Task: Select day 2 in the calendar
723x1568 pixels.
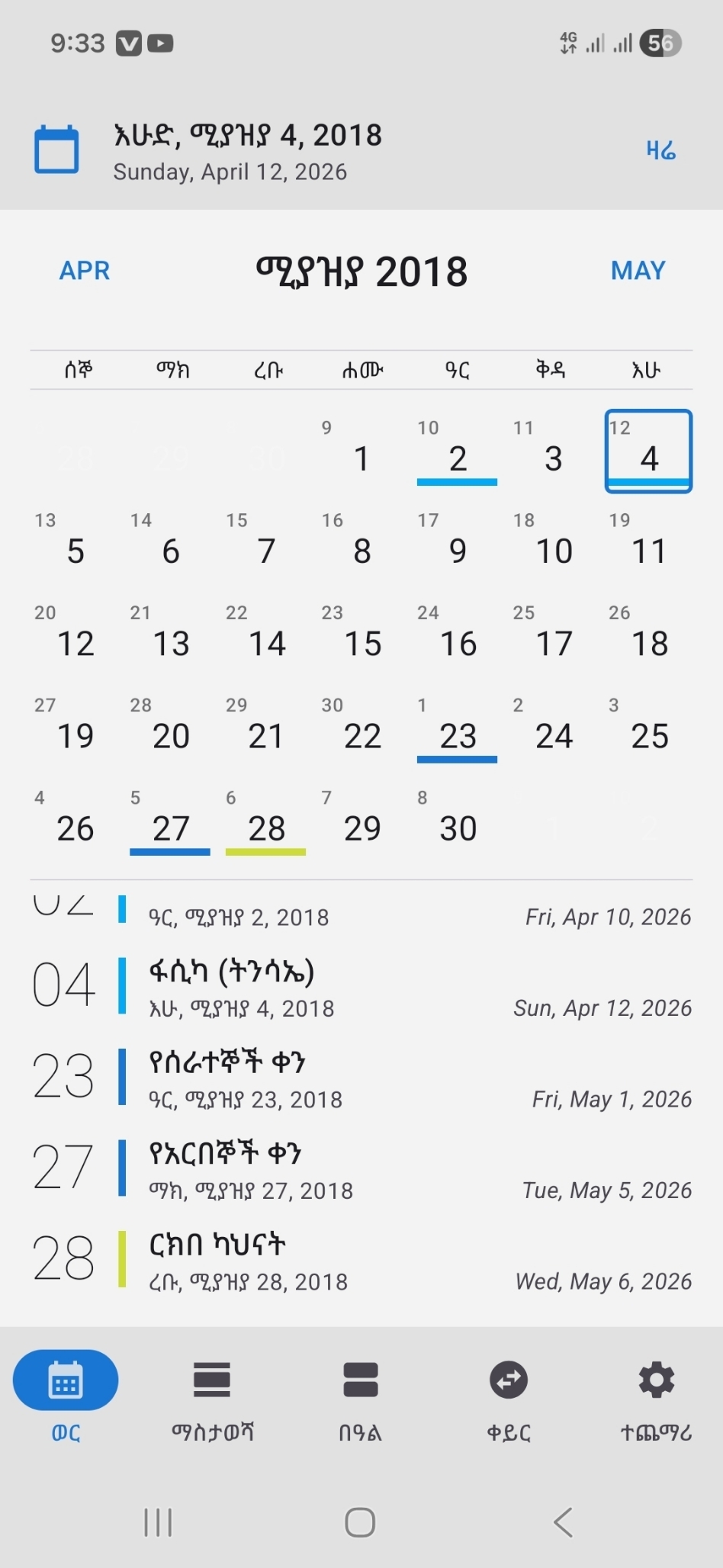Action: [x=458, y=451]
